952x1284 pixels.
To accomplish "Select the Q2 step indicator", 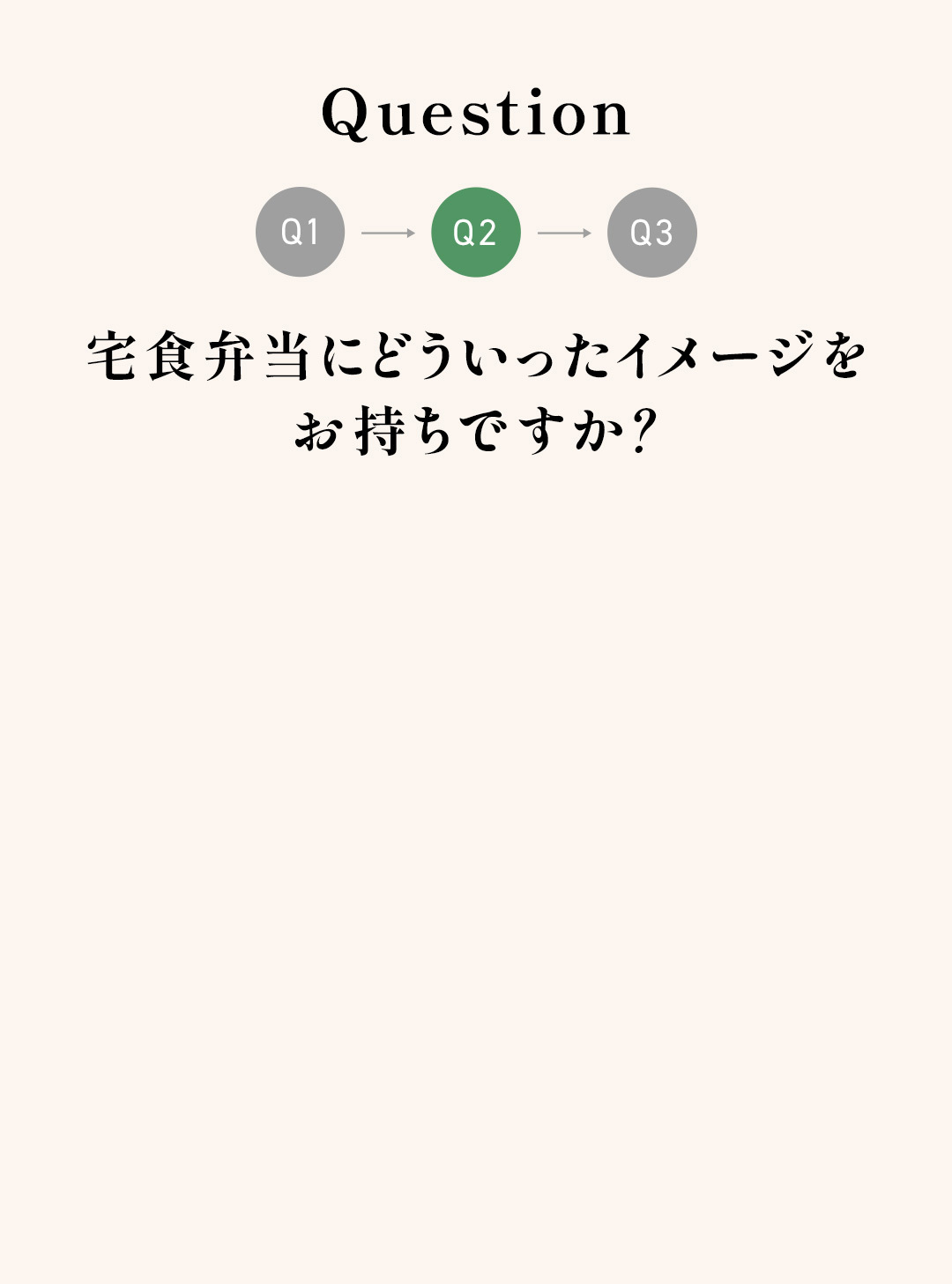I will click(x=476, y=232).
